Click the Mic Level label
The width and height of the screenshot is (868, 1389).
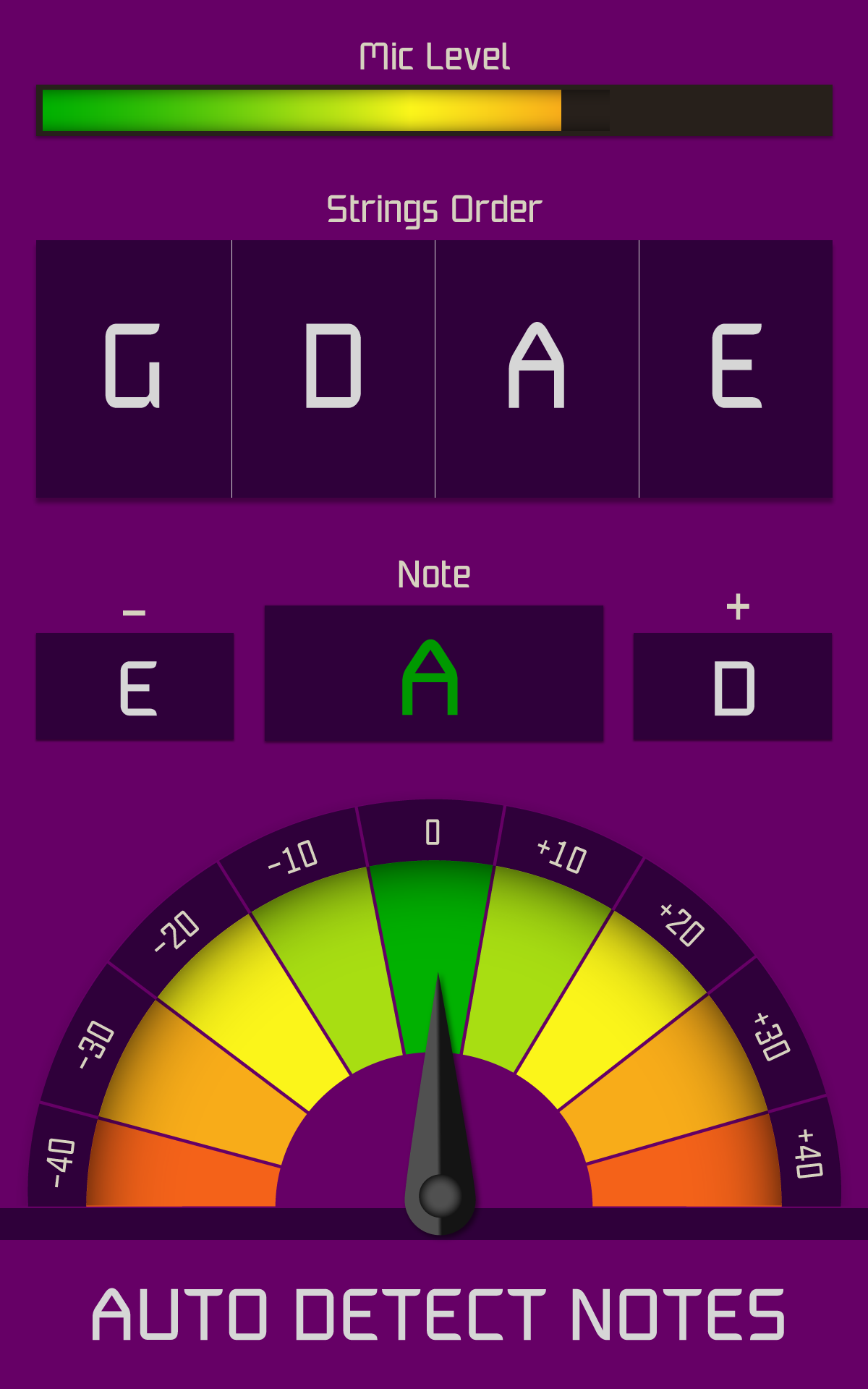(434, 58)
